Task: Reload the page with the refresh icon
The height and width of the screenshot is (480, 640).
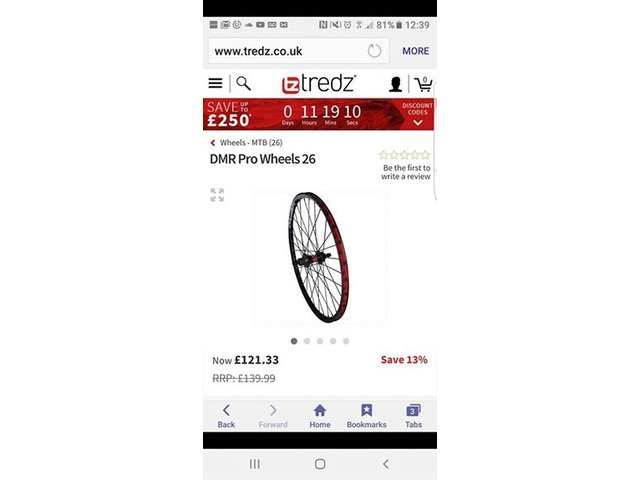Action: tap(375, 51)
